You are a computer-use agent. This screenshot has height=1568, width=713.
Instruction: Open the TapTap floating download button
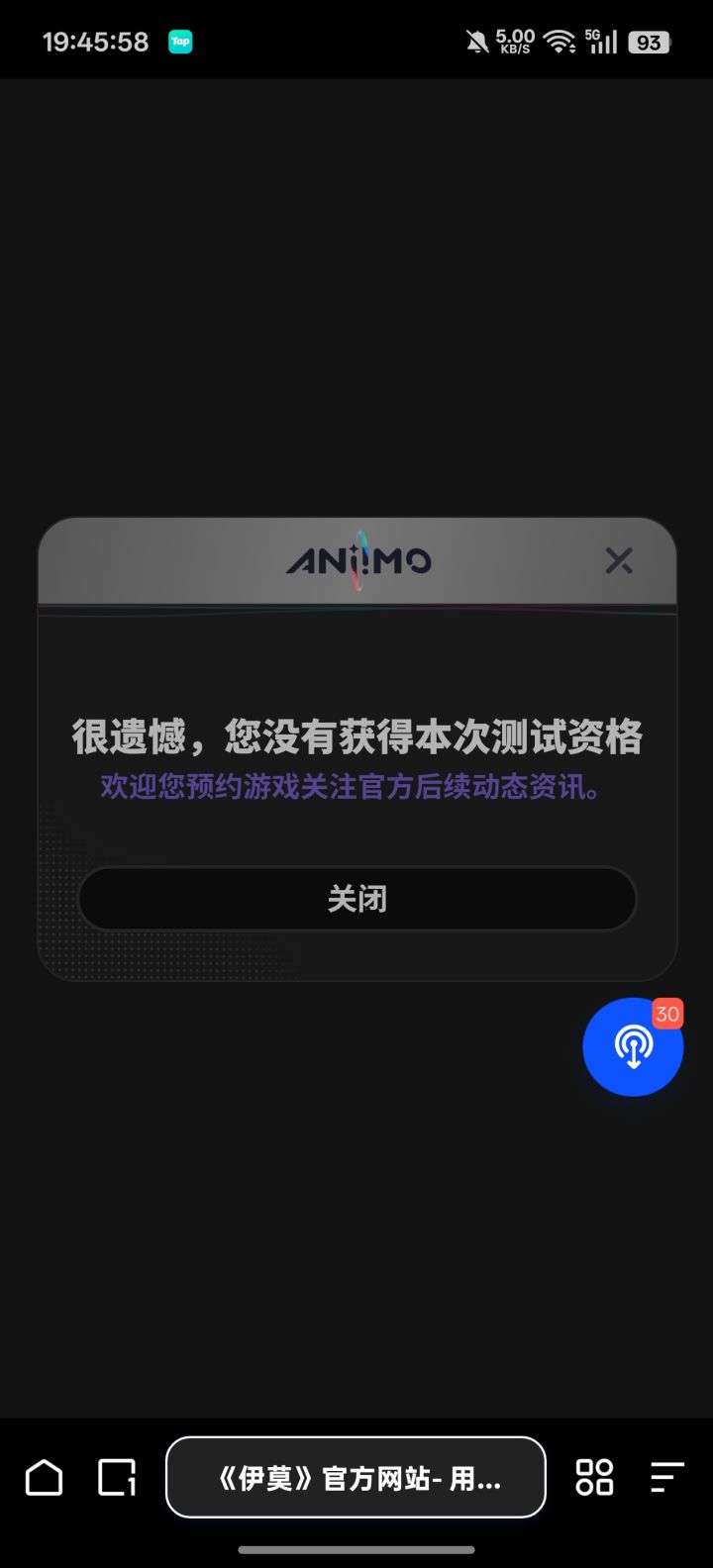(x=633, y=1046)
